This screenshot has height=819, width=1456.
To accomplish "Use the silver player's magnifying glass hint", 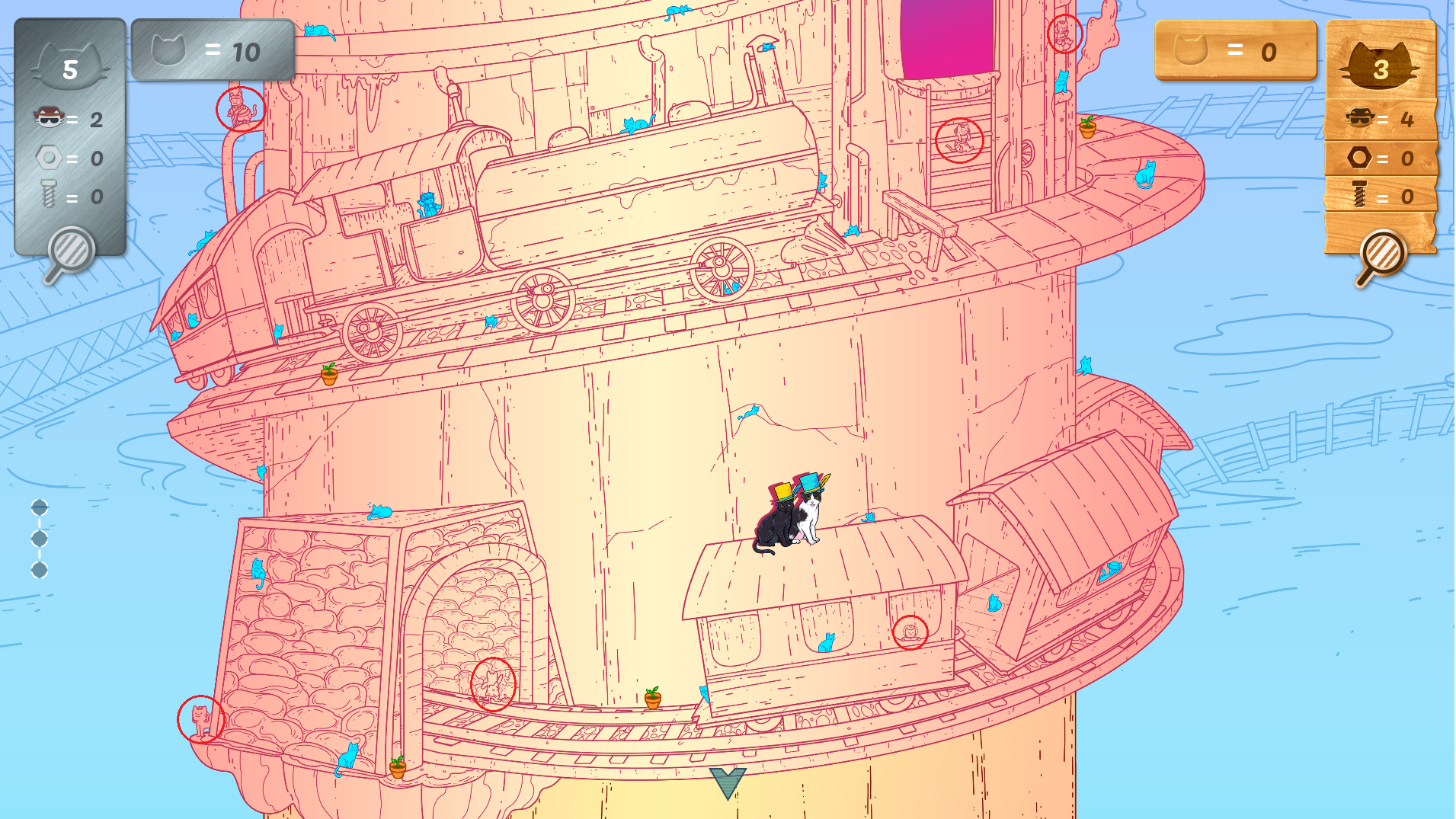I will coord(71,253).
